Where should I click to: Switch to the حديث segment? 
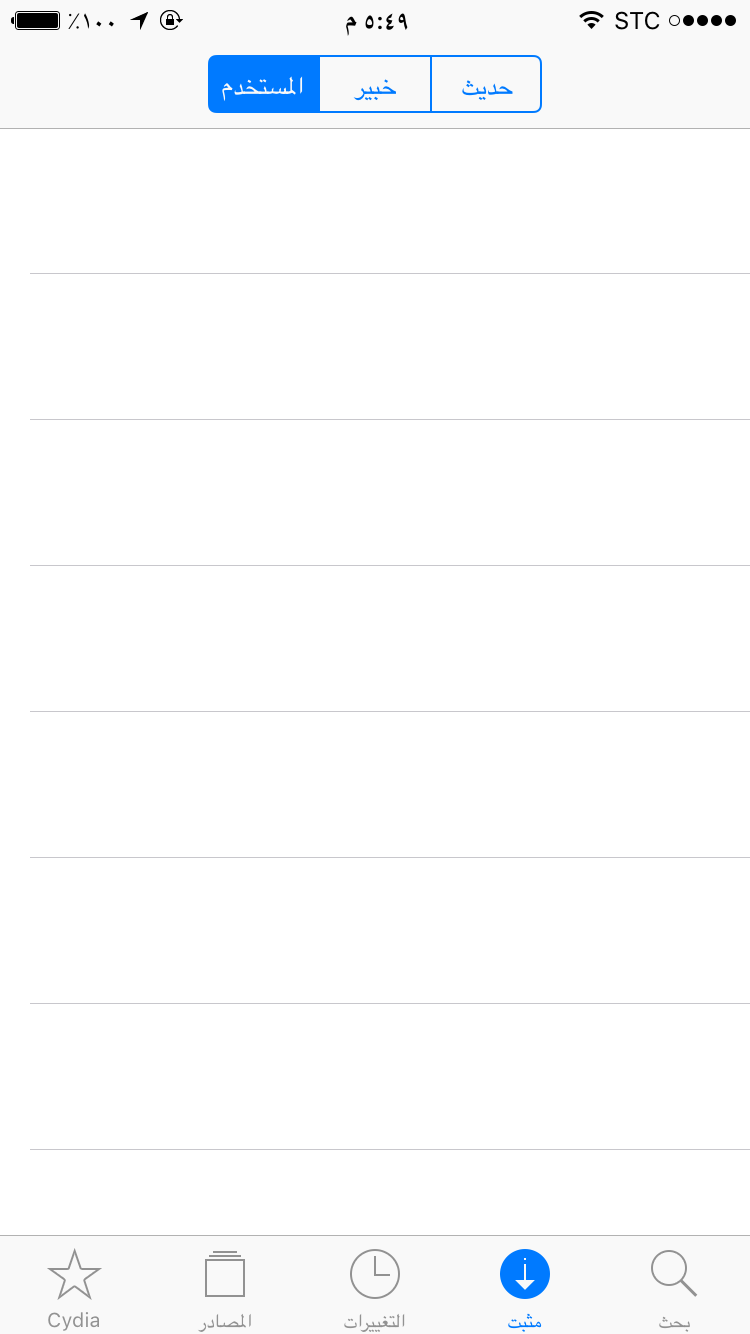[486, 85]
